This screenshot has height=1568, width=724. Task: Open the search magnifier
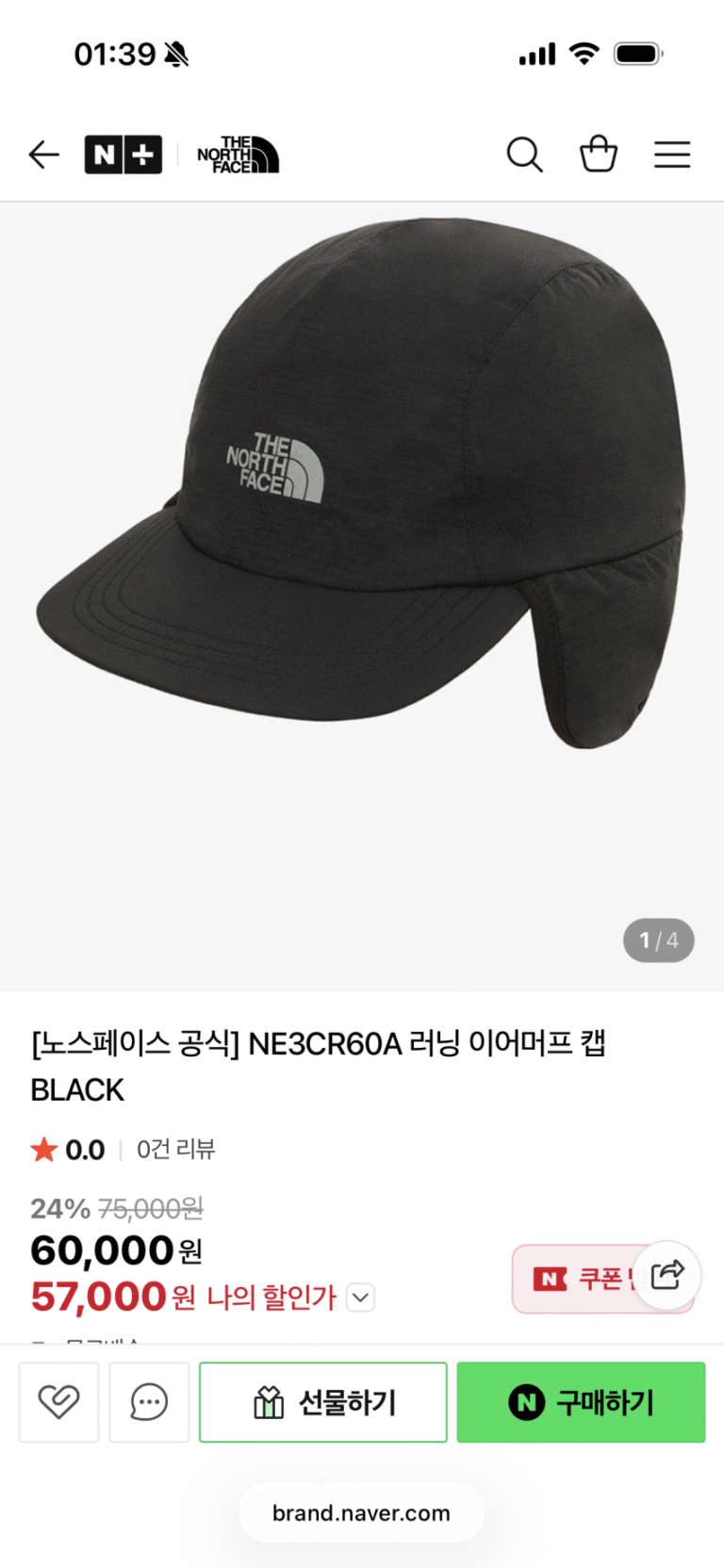pos(524,155)
